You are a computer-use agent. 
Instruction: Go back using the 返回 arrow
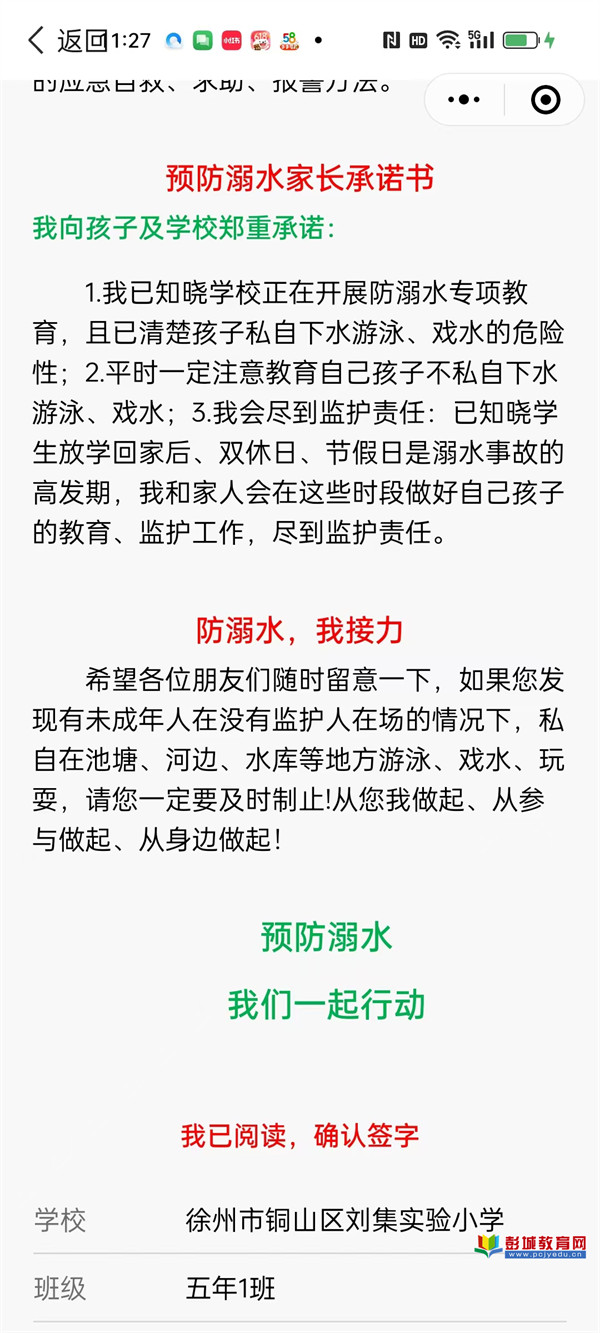(38, 41)
